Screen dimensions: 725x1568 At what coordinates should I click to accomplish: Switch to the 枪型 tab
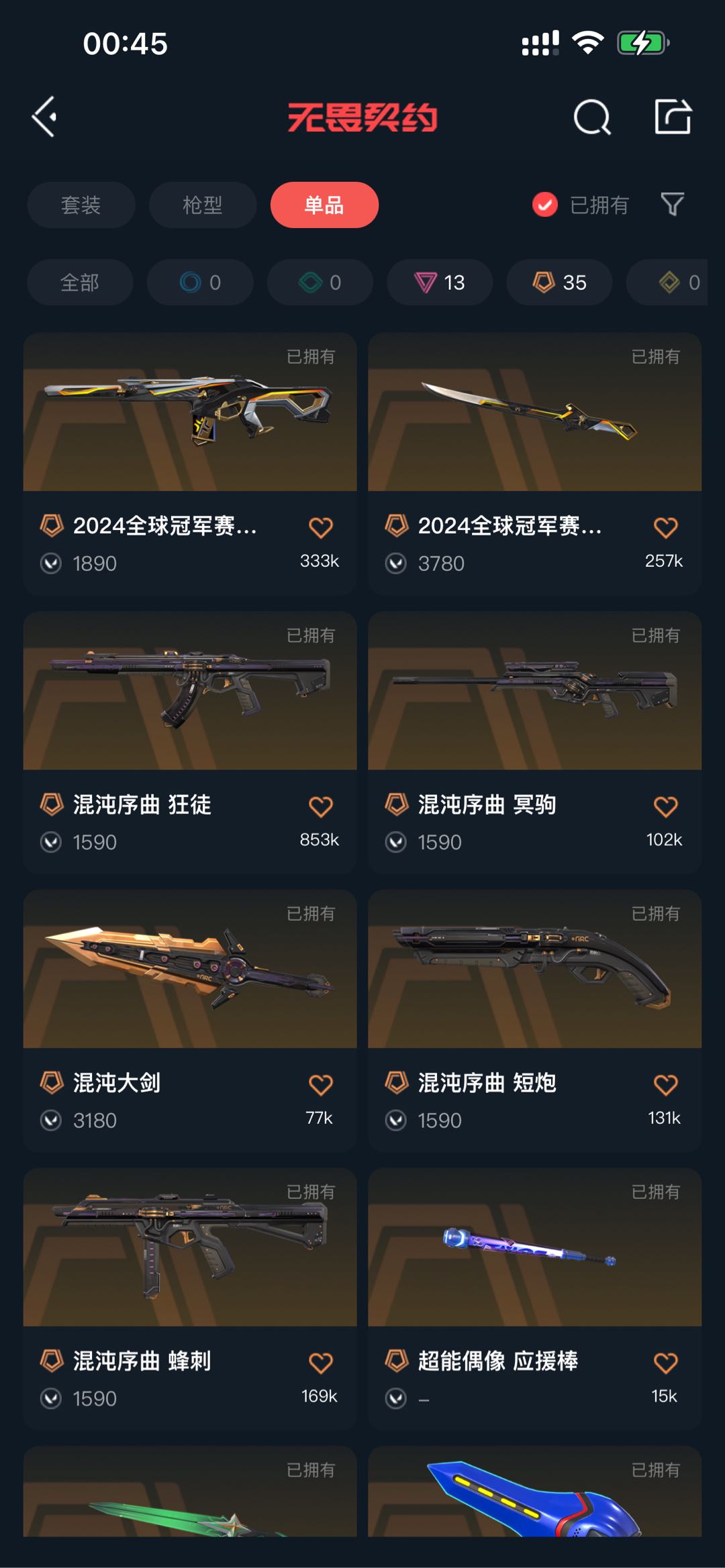(203, 205)
